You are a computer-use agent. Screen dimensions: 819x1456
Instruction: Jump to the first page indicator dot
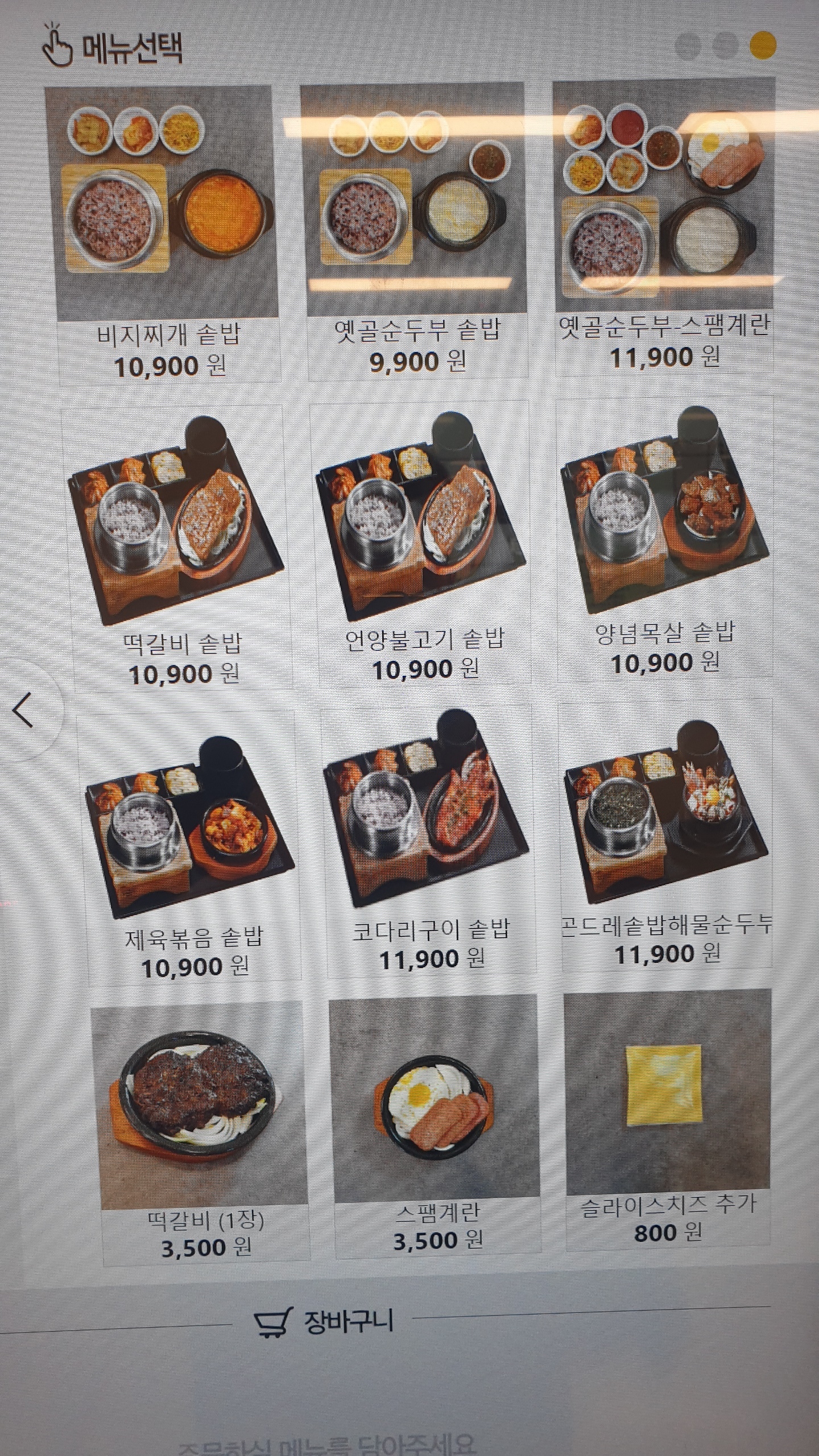(x=688, y=46)
